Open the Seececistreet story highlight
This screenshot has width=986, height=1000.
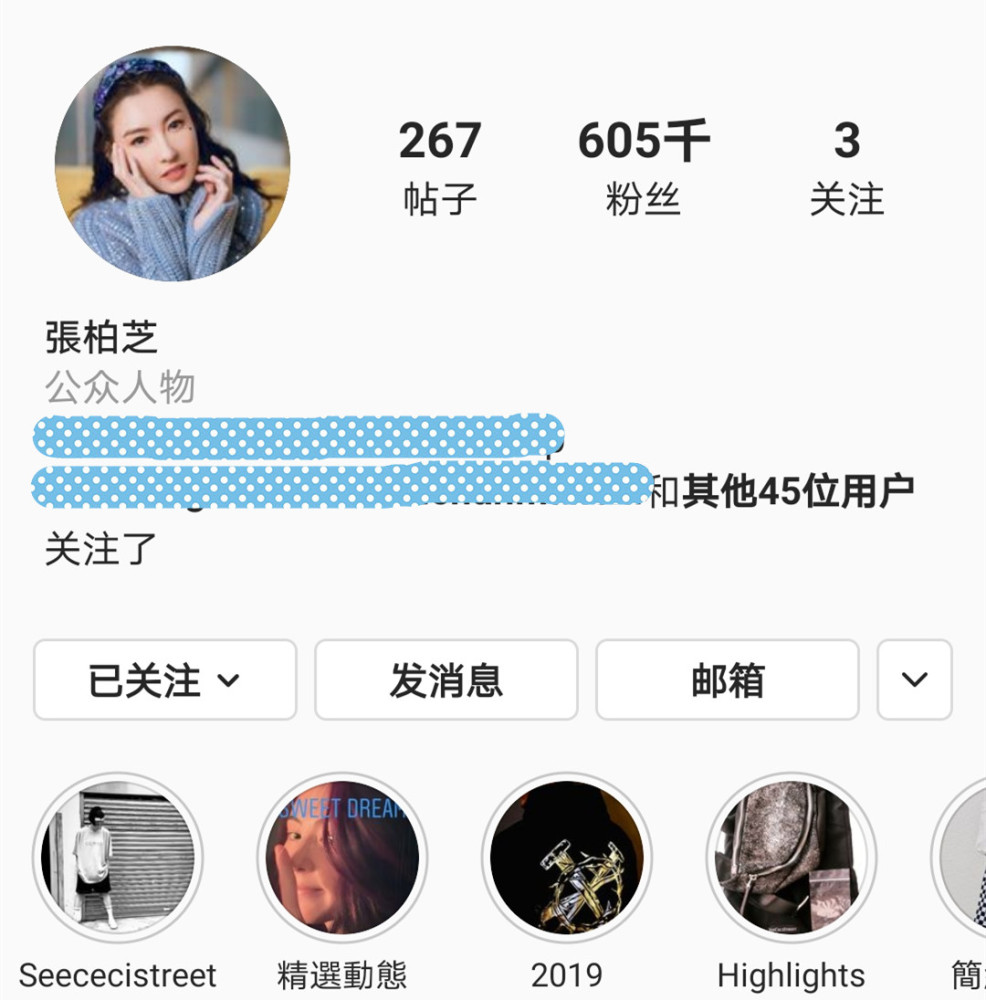(118, 858)
